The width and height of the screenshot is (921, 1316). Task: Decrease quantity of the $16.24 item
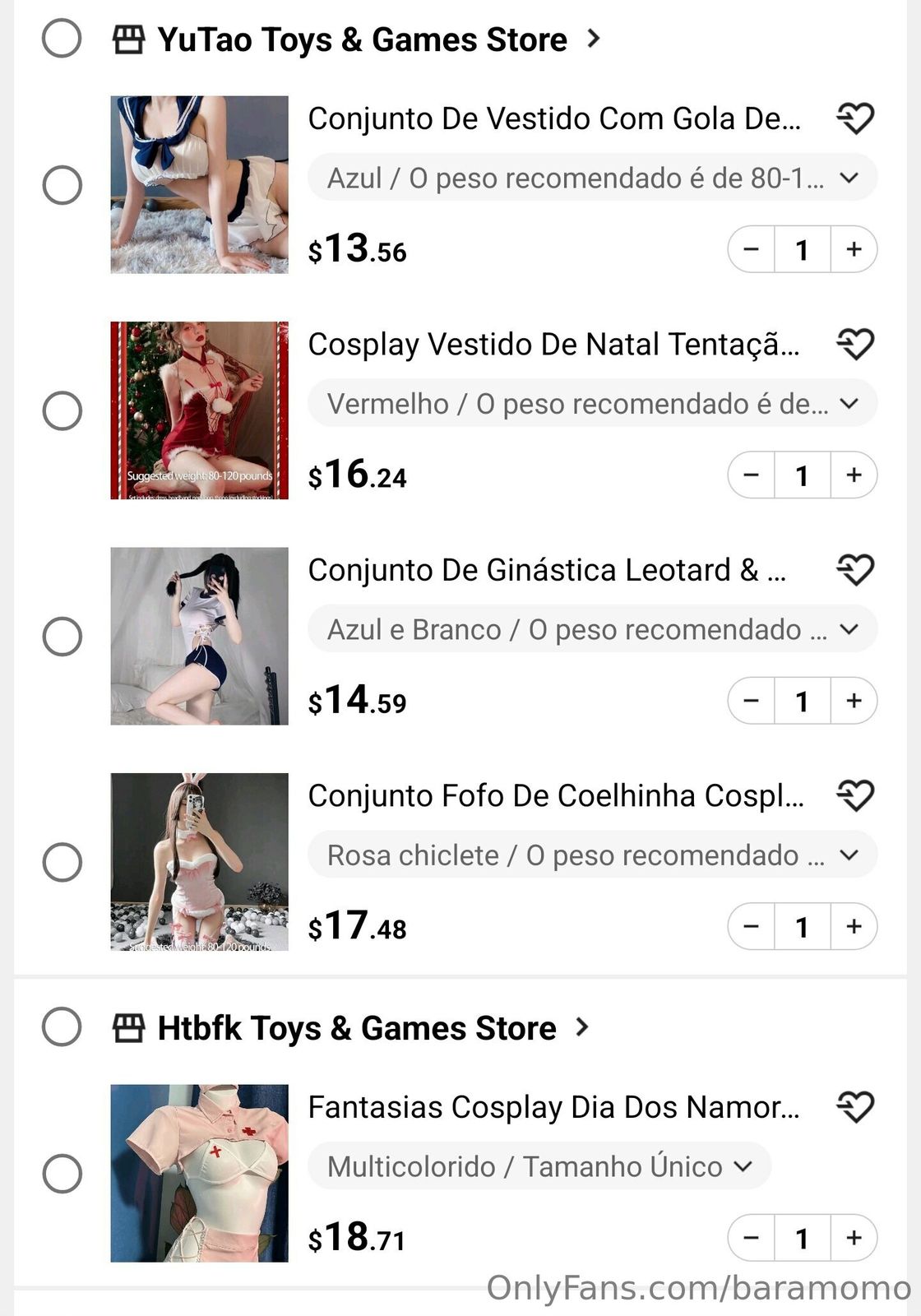(x=751, y=475)
